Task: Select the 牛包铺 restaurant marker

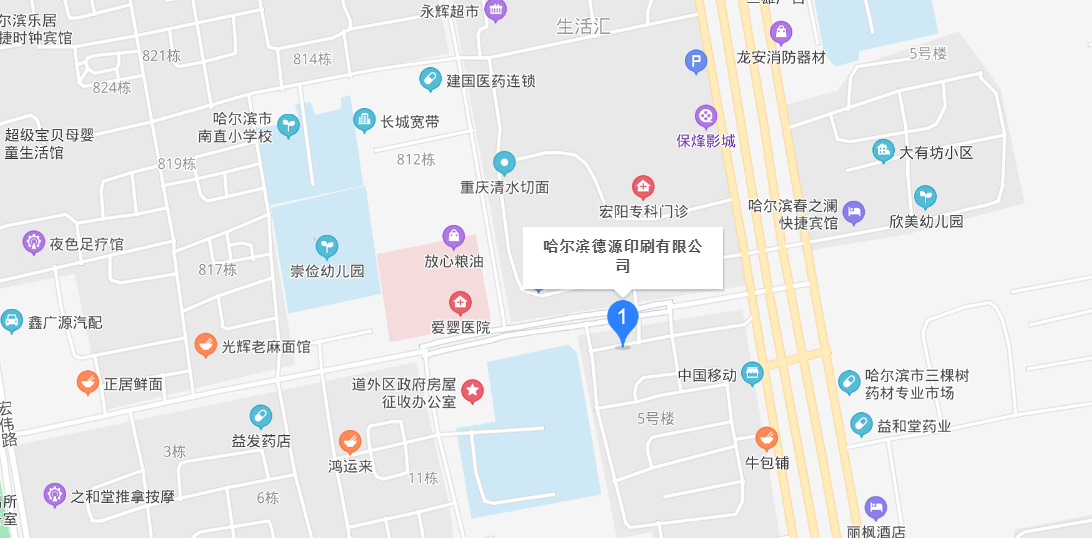Action: (x=766, y=438)
